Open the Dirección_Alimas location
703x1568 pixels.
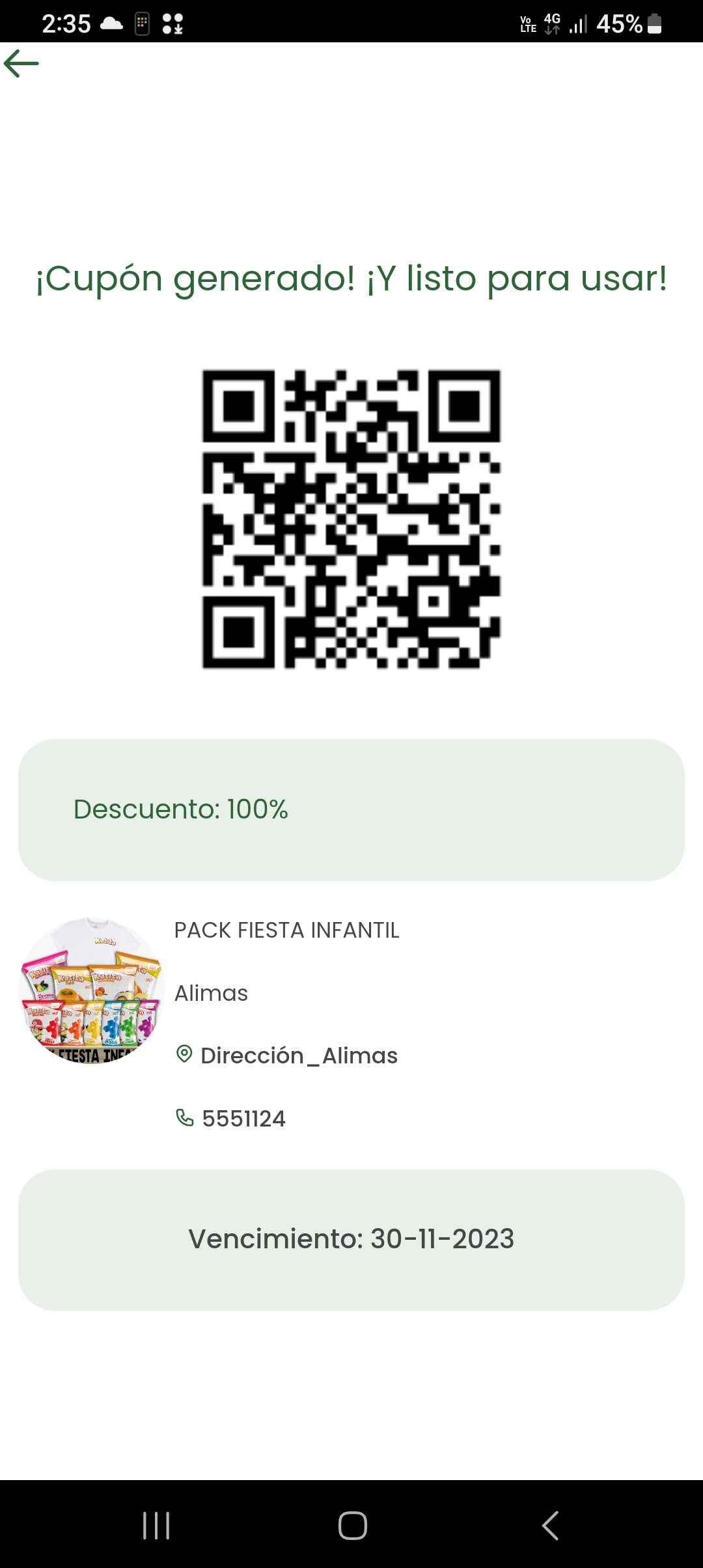point(286,1056)
